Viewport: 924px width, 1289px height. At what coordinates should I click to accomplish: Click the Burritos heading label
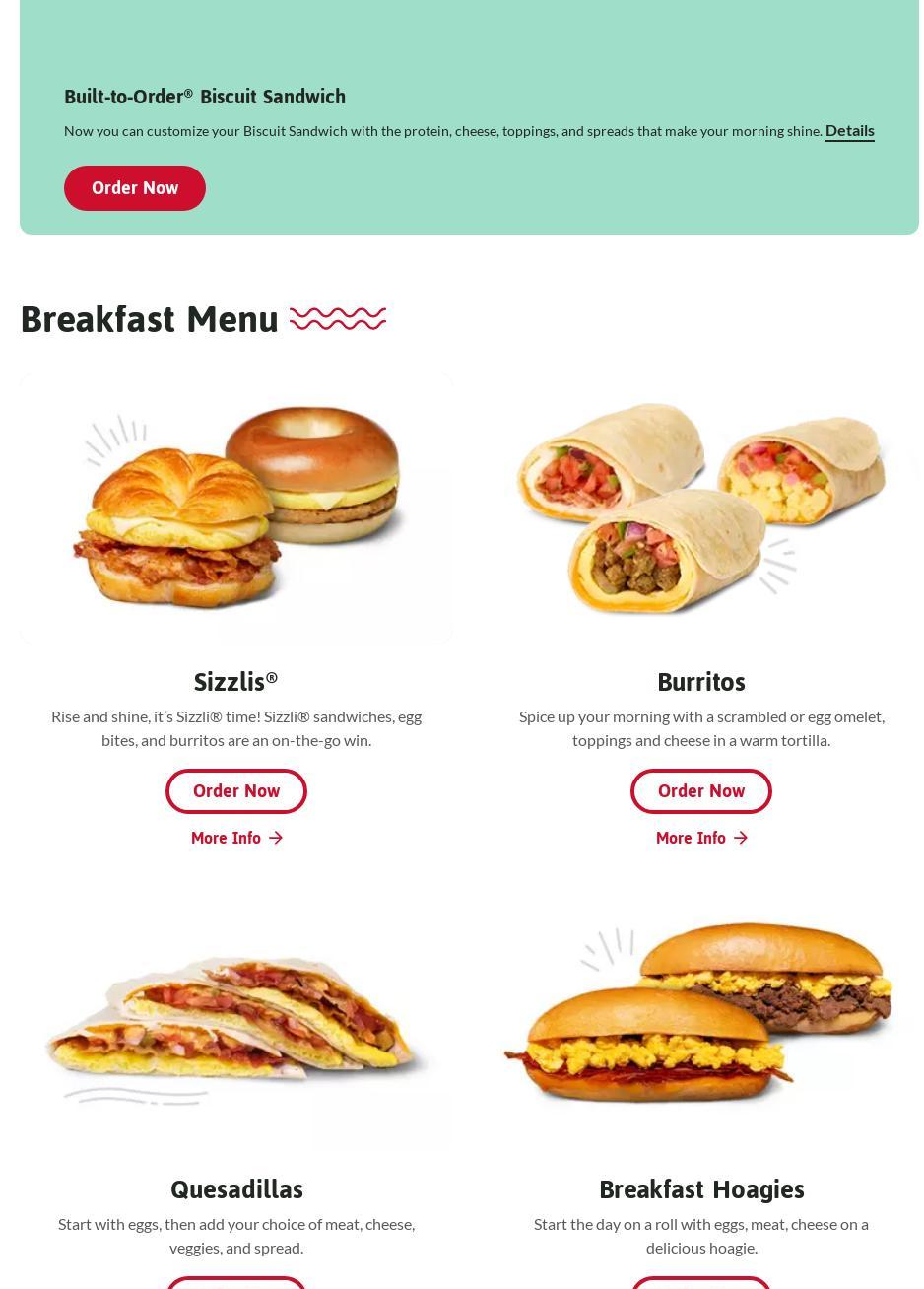[701, 681]
